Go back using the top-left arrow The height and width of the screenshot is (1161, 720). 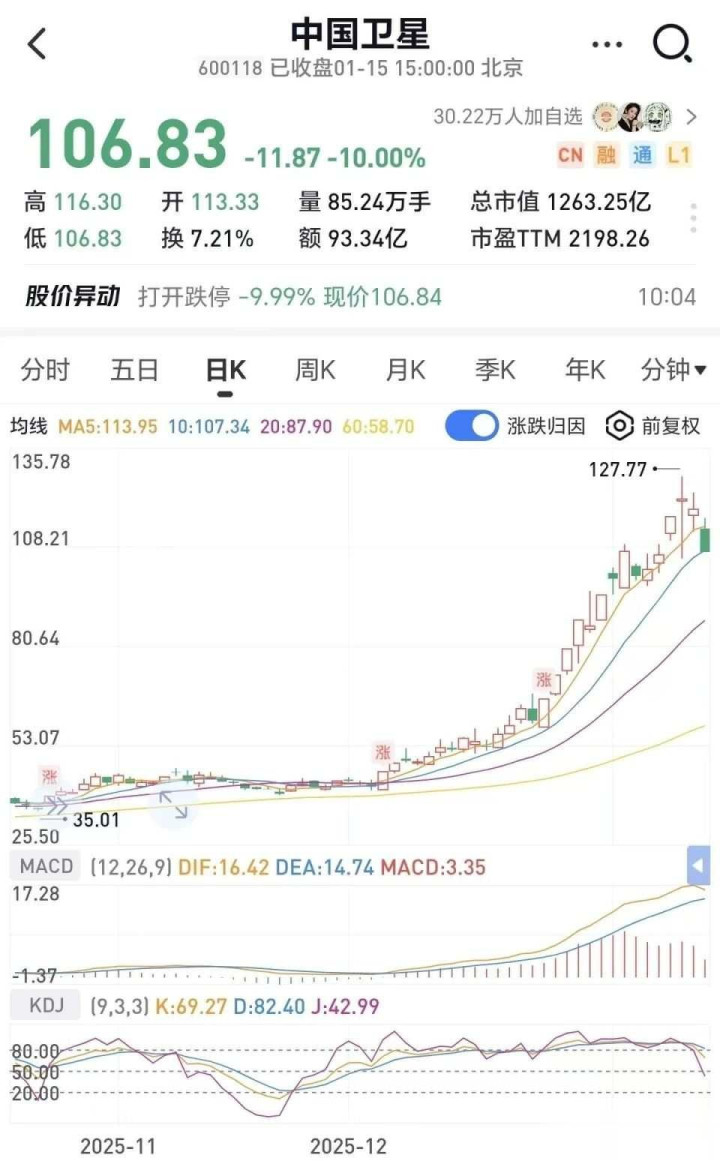coord(37,44)
